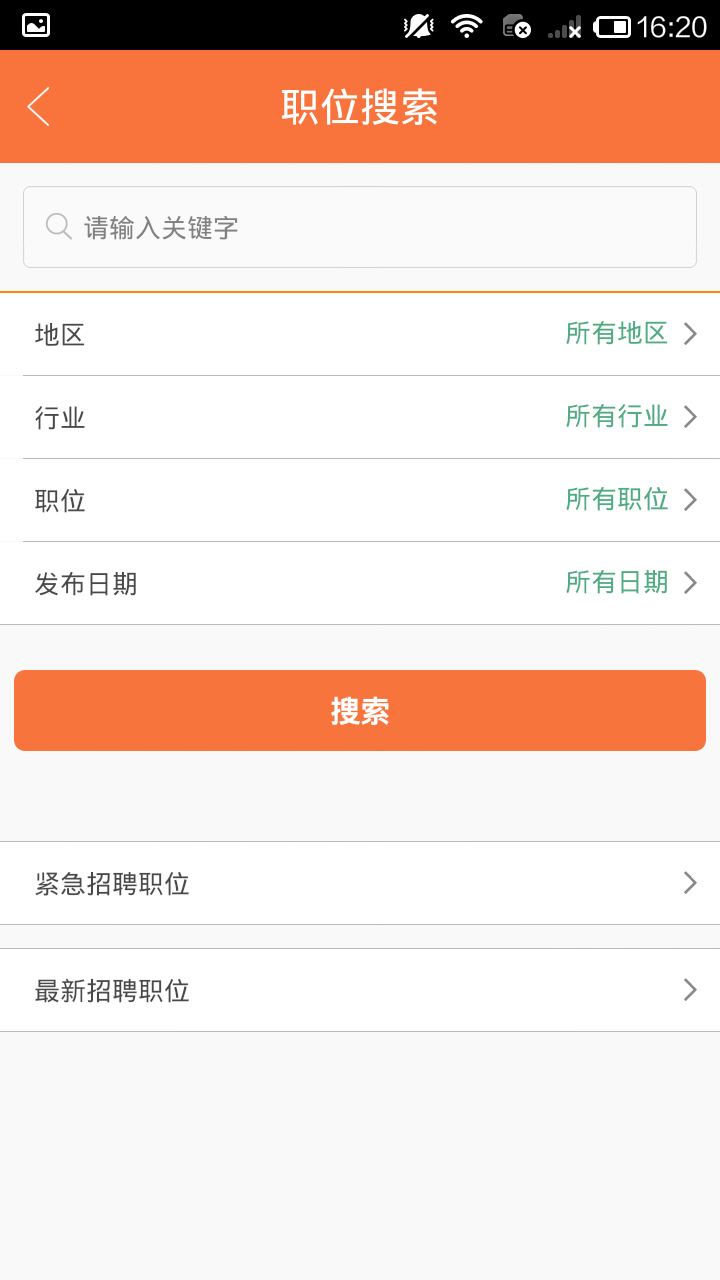Expand the 发布日期 date filter
This screenshot has width=720, height=1280.
tap(360, 583)
